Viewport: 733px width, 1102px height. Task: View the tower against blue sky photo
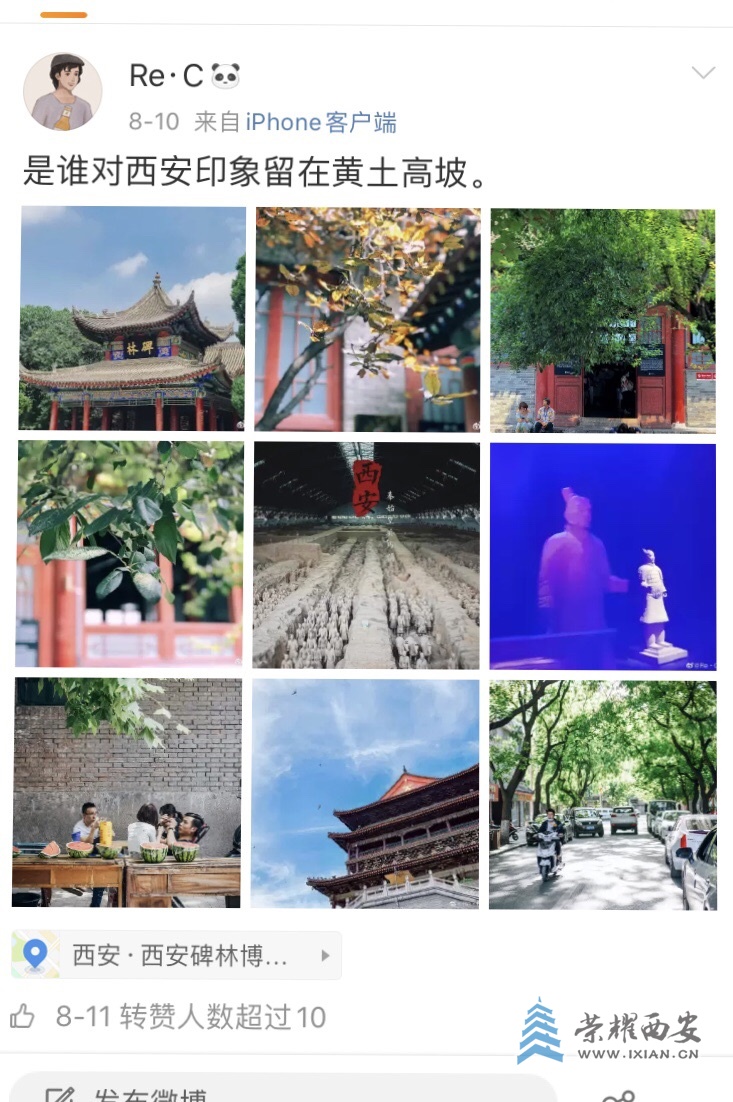365,793
